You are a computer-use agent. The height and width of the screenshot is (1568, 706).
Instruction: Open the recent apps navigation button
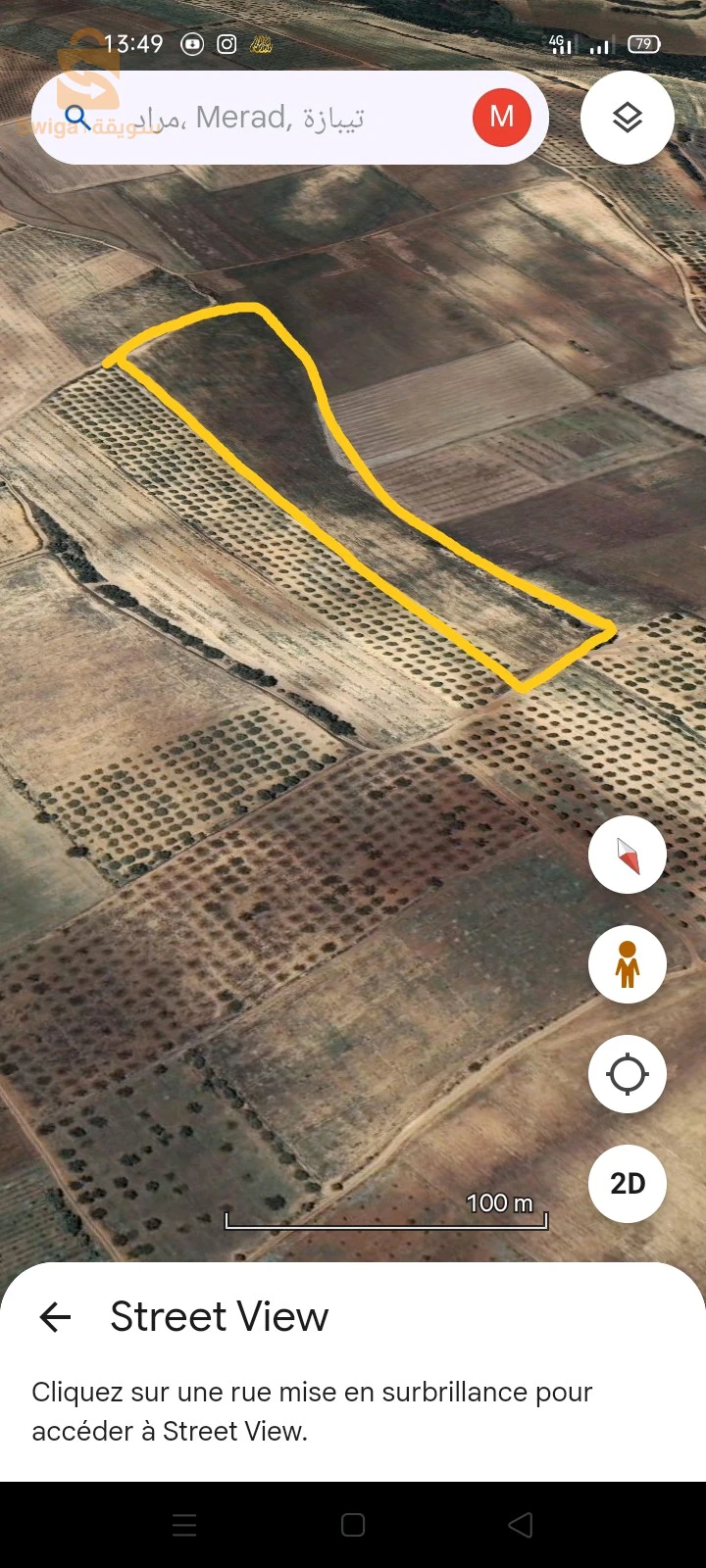point(184,1524)
